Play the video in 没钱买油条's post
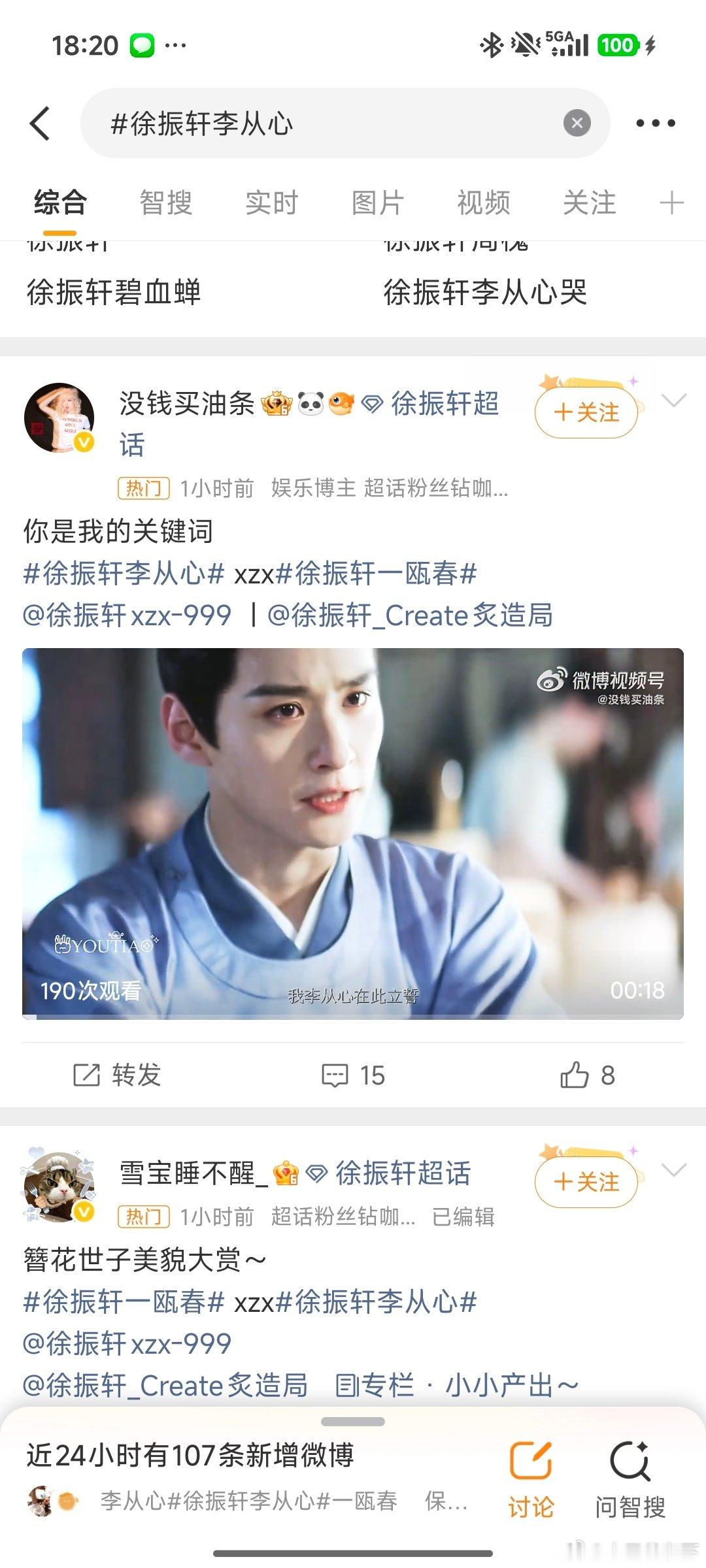This screenshot has width=706, height=1568. (x=353, y=834)
